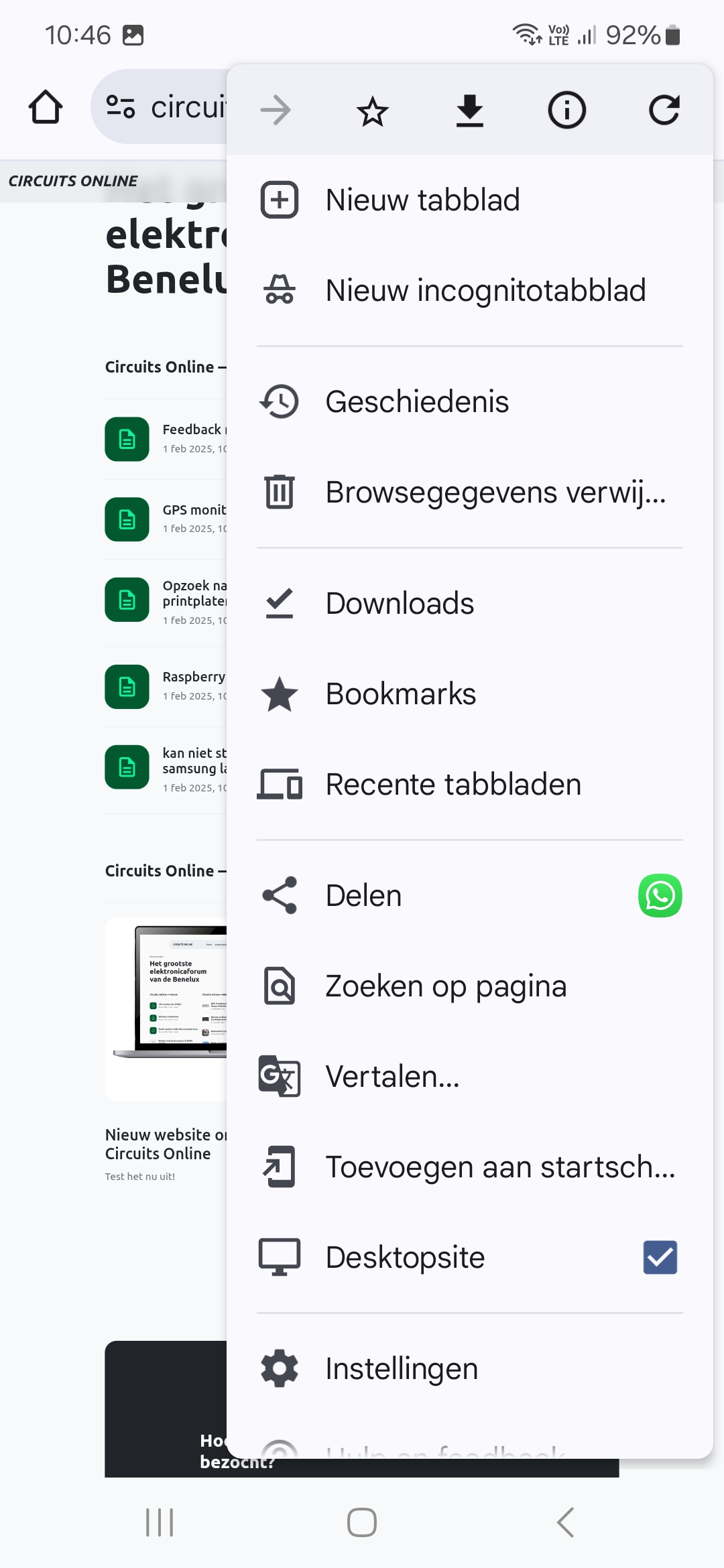
Task: Open Instellingen
Action: tap(470, 1368)
